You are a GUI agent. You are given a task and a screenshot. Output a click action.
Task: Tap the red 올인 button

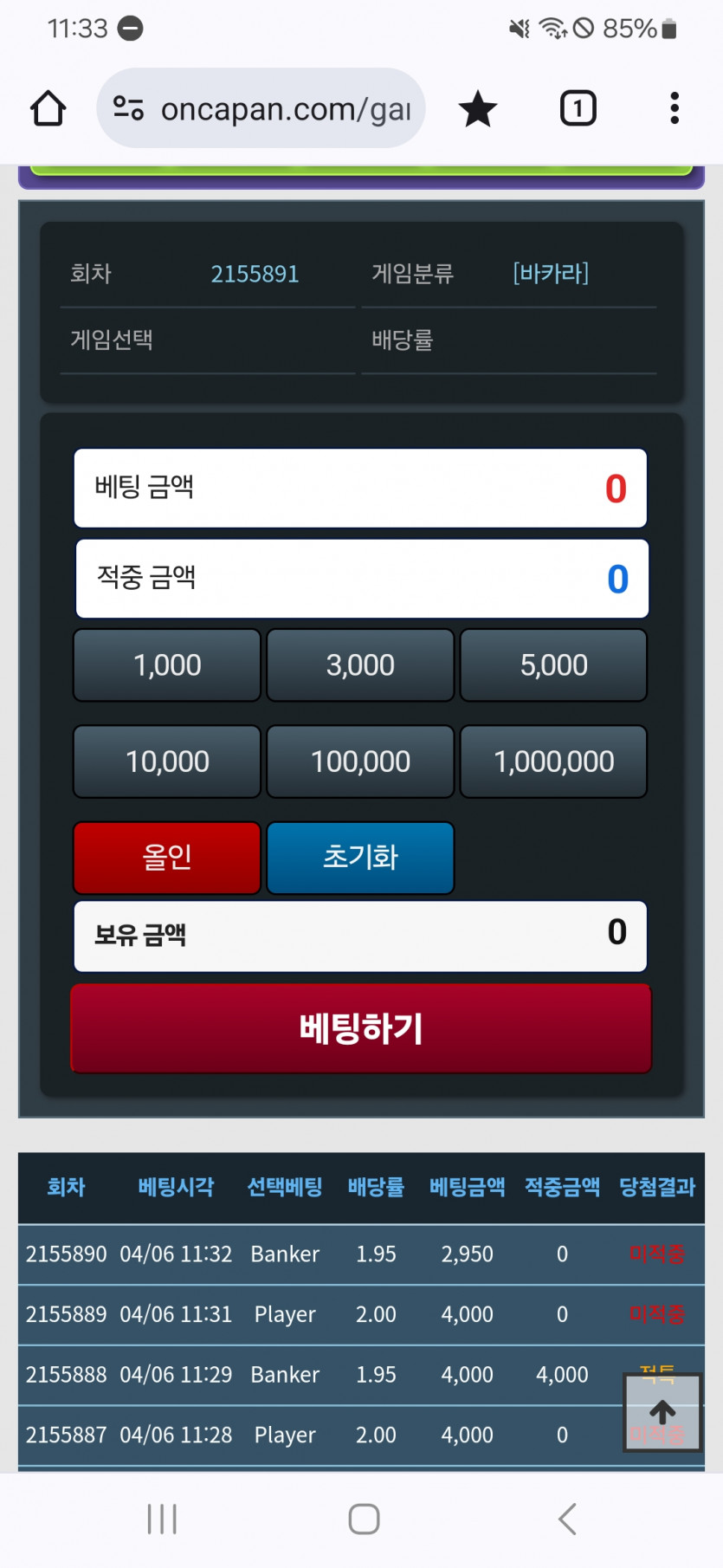coord(167,858)
